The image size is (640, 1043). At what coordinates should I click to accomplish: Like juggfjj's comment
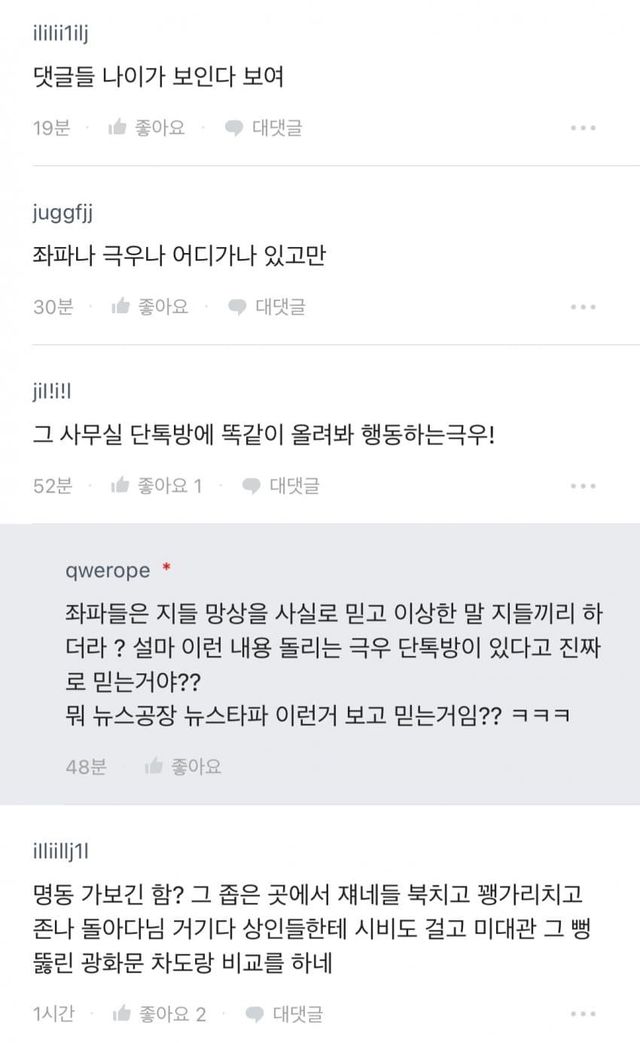click(150, 306)
